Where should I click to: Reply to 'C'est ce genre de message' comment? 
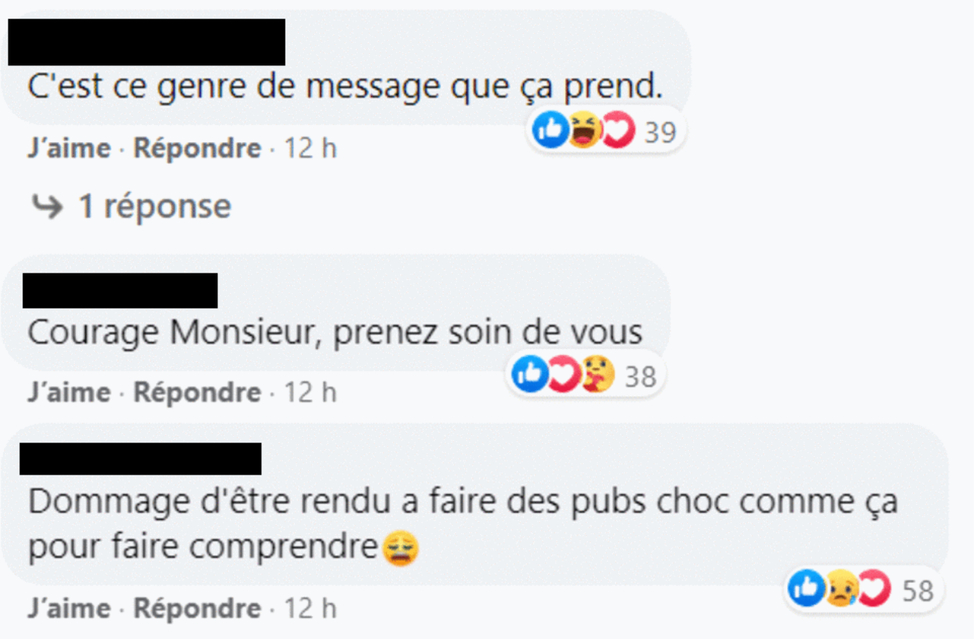[197, 149]
